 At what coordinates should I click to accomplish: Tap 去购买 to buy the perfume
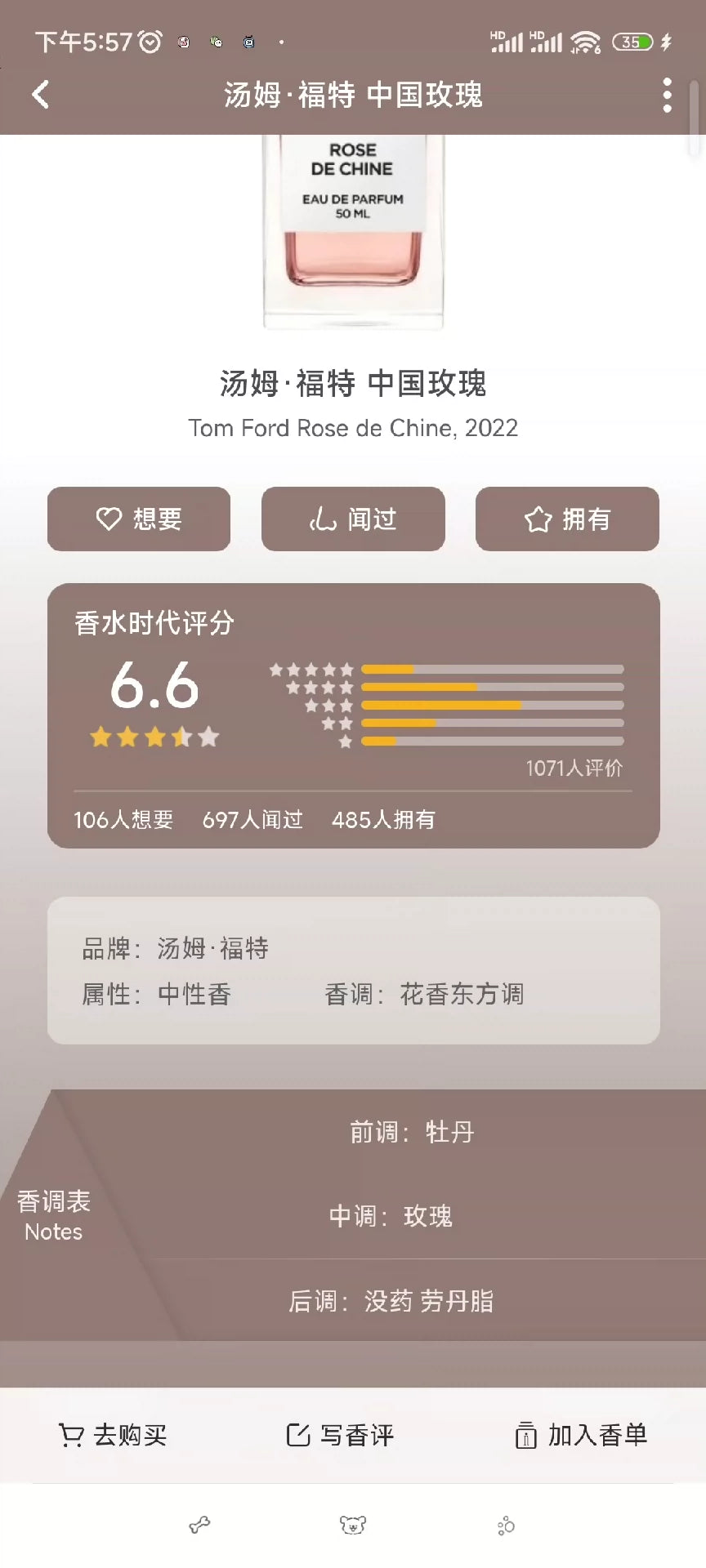click(x=114, y=1435)
